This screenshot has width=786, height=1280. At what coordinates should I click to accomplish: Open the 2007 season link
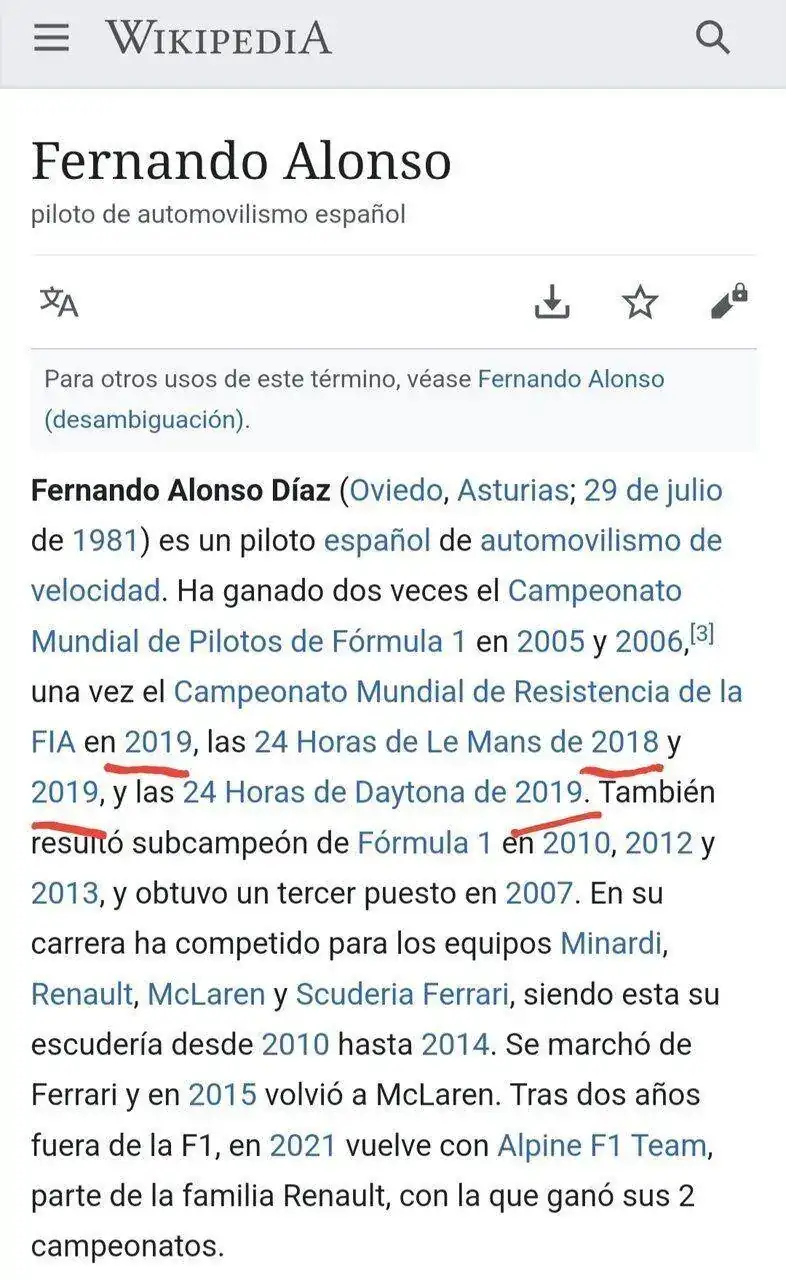[x=539, y=893]
